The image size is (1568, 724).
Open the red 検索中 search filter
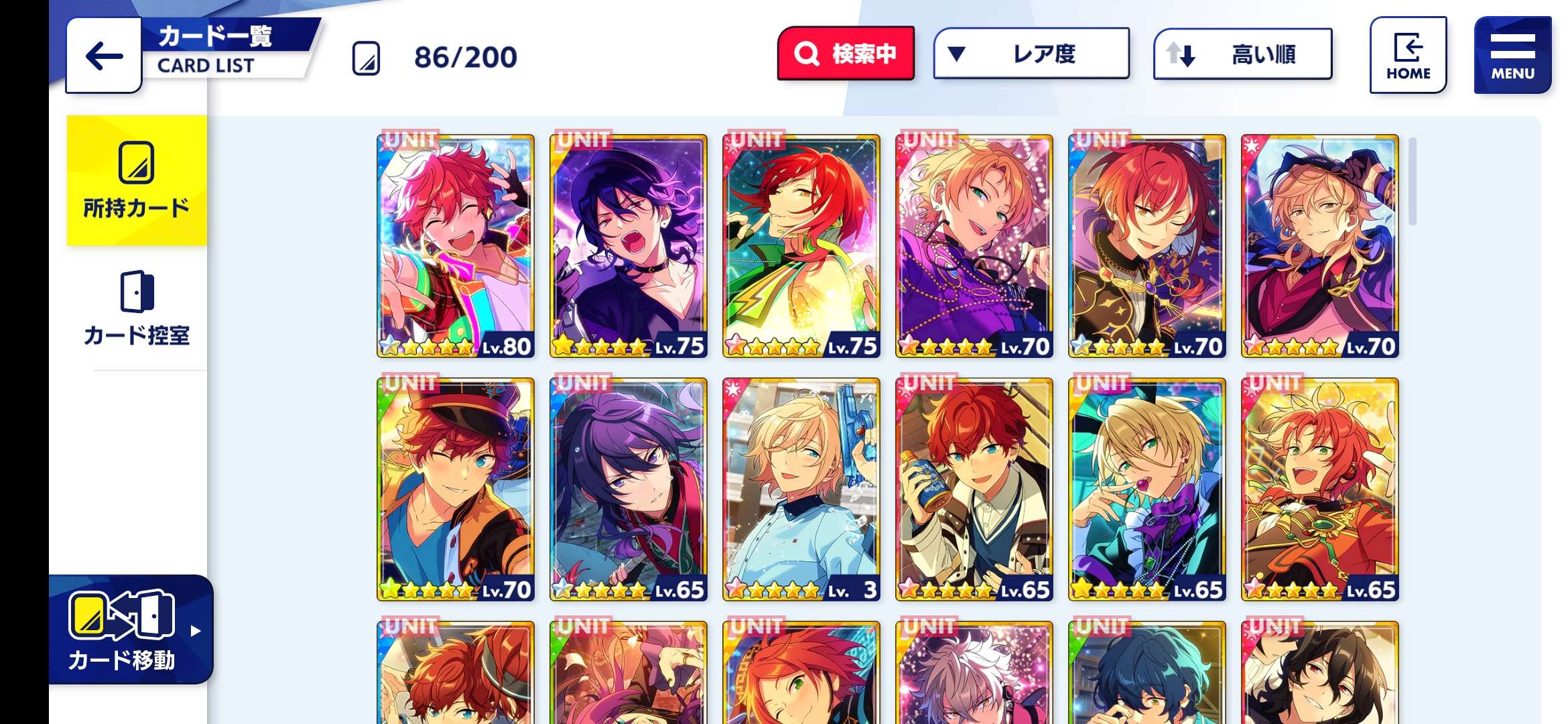coord(846,54)
